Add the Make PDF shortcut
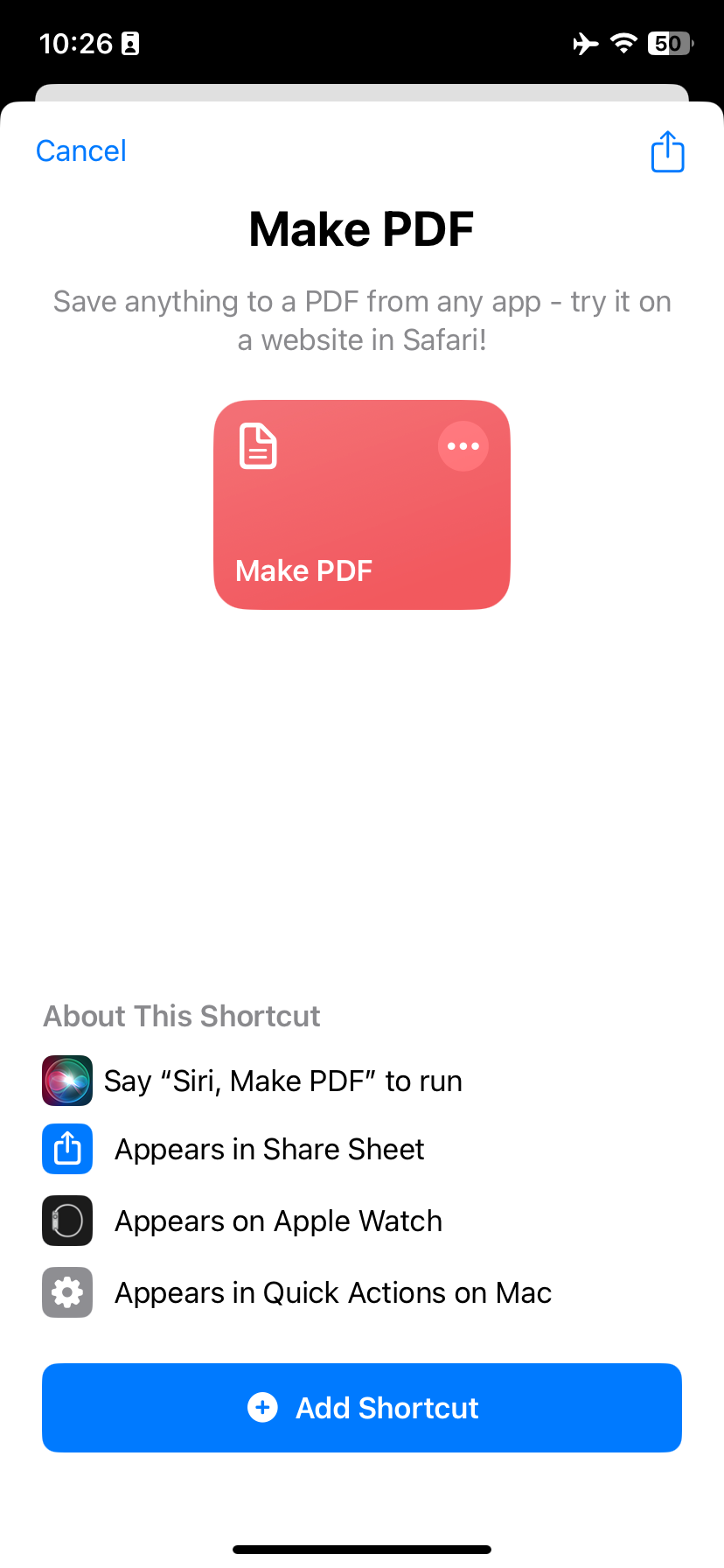Viewport: 724px width, 1568px height. tap(361, 1407)
